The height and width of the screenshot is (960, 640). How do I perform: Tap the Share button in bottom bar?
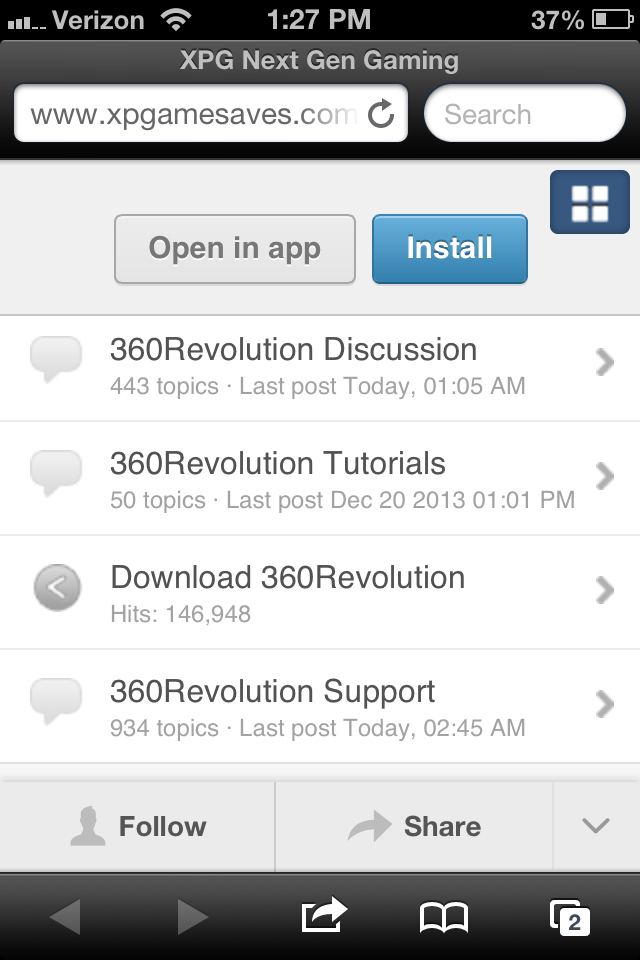tap(414, 827)
